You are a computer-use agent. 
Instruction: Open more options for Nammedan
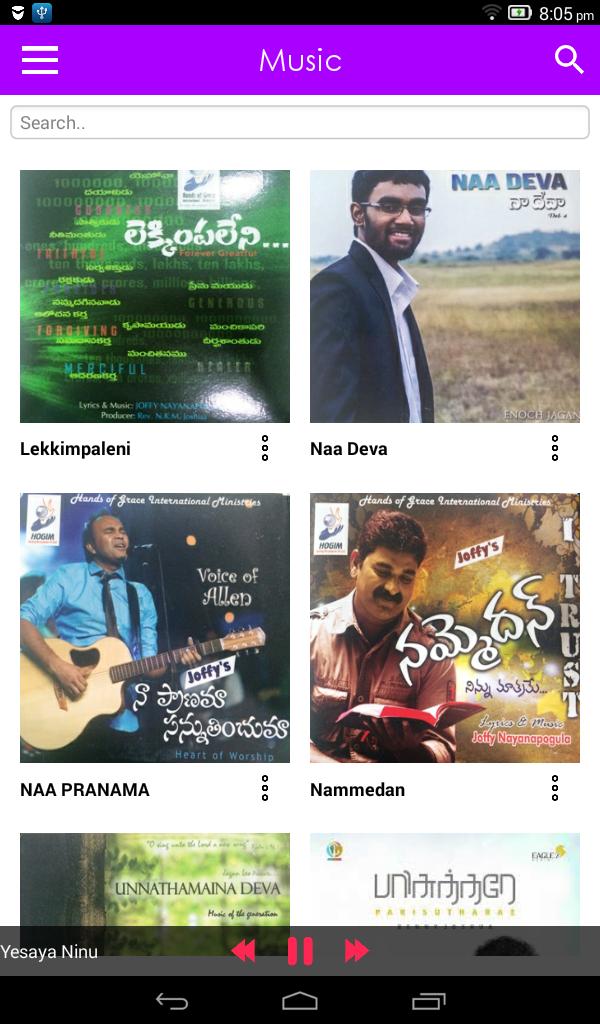tap(555, 789)
